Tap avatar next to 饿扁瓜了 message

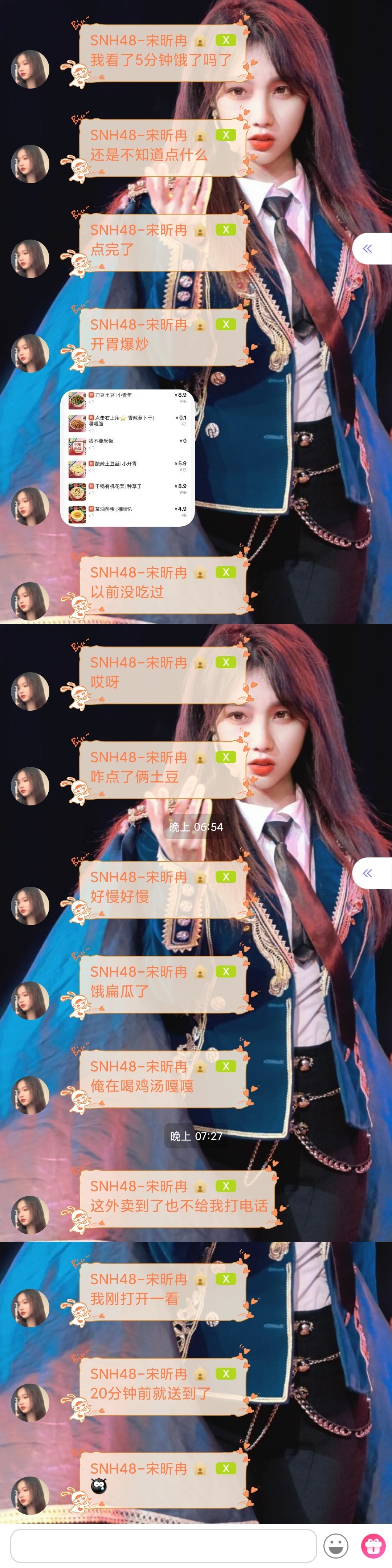point(30,1000)
